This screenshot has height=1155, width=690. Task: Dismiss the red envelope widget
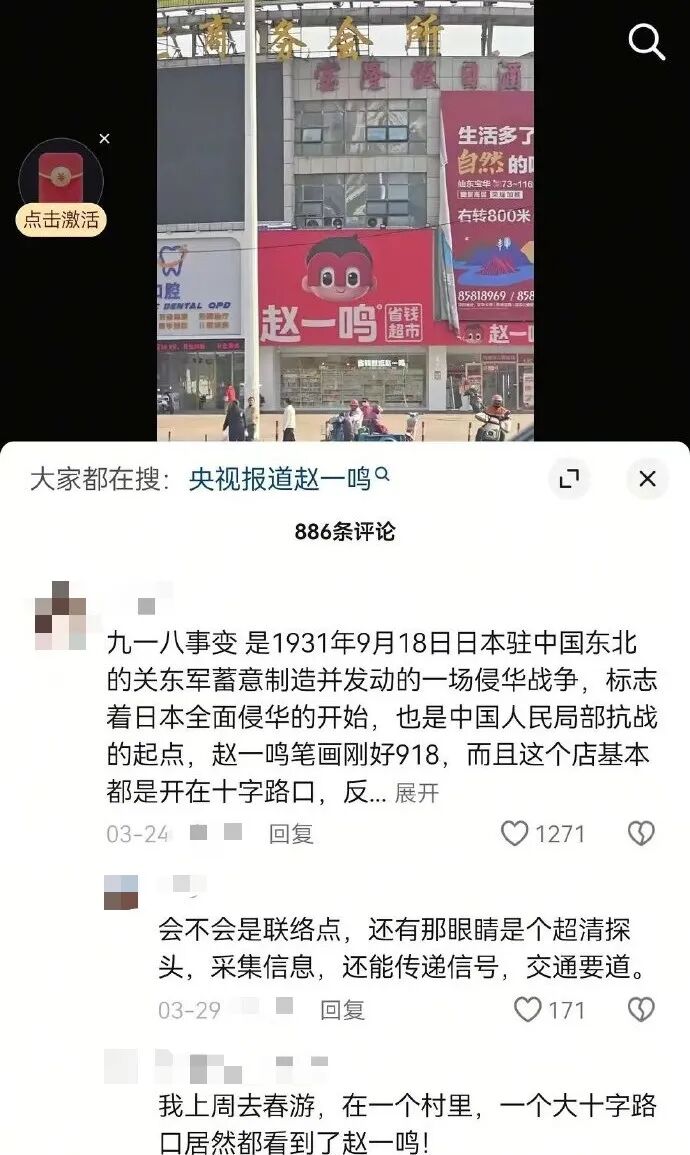point(104,139)
